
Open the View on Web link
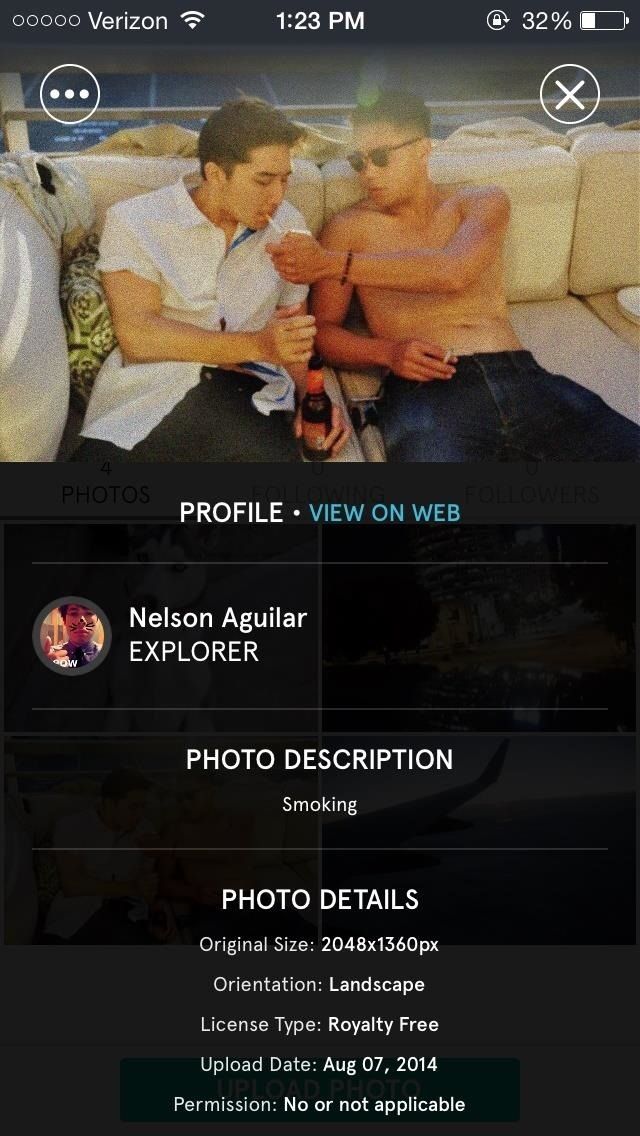tap(384, 513)
